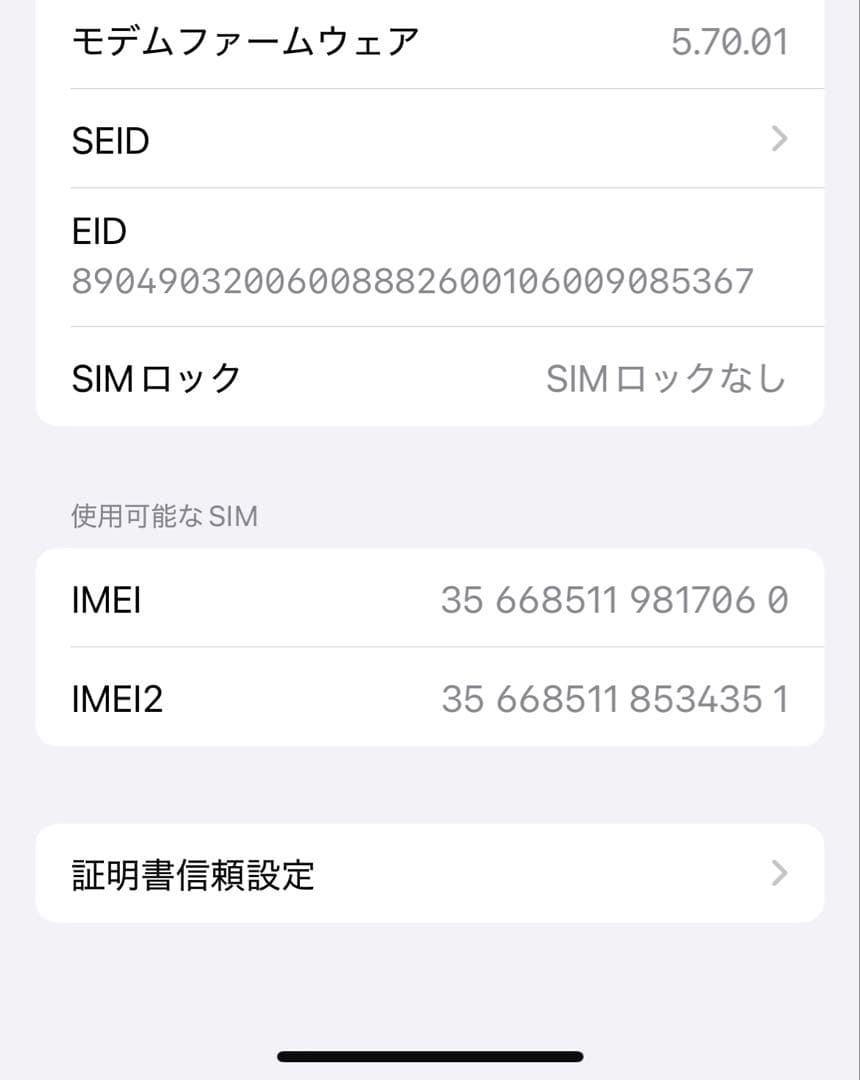Tap the IMEI2 label
This screenshot has width=860, height=1080.
click(117, 698)
